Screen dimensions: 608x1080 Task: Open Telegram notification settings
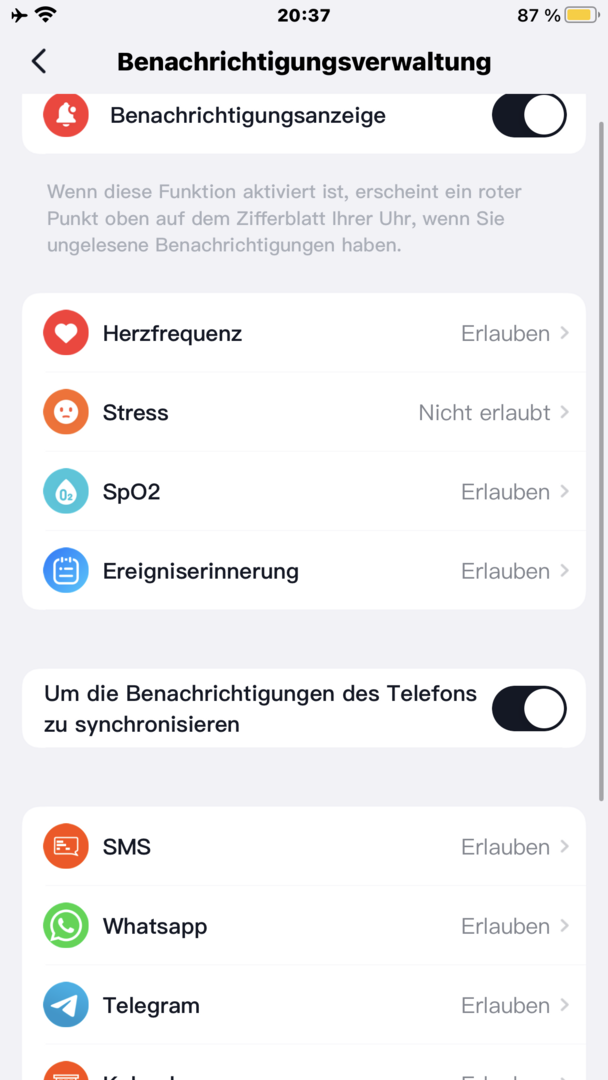click(304, 1005)
